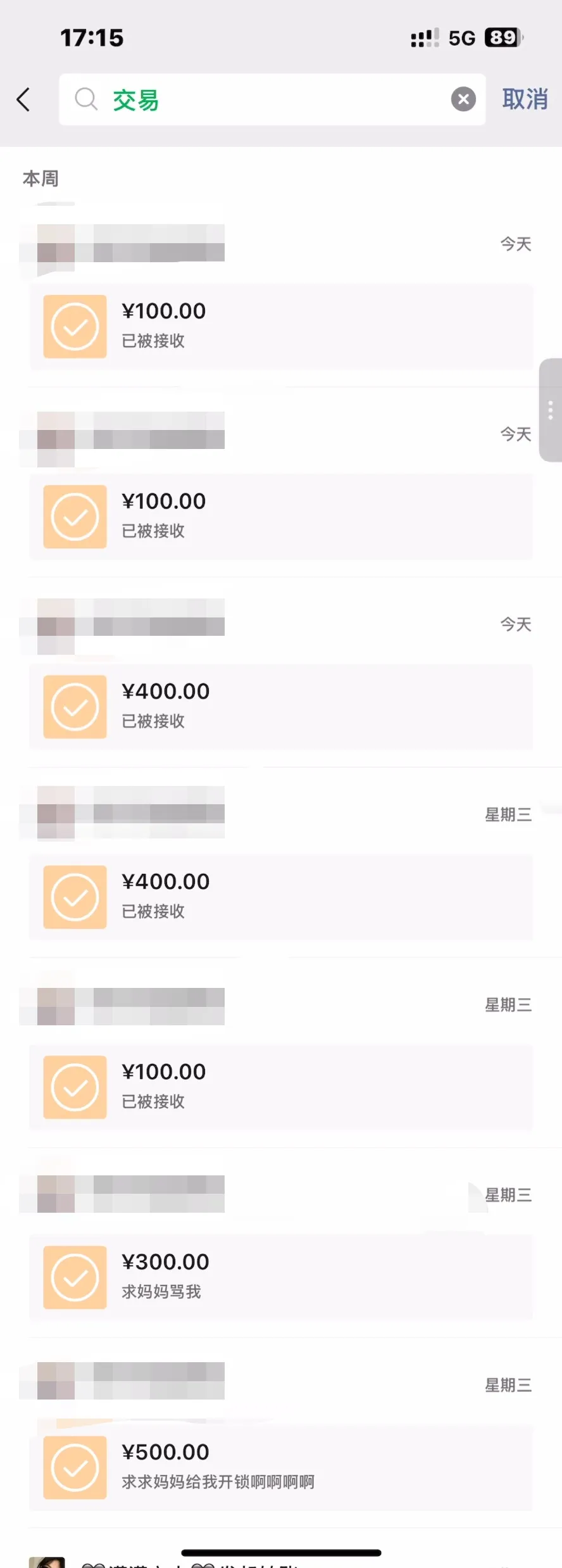View the 星期三 ¥100.00 已被接收 transfer
Screen dimensions: 562x1568
pyautogui.click(x=280, y=1086)
